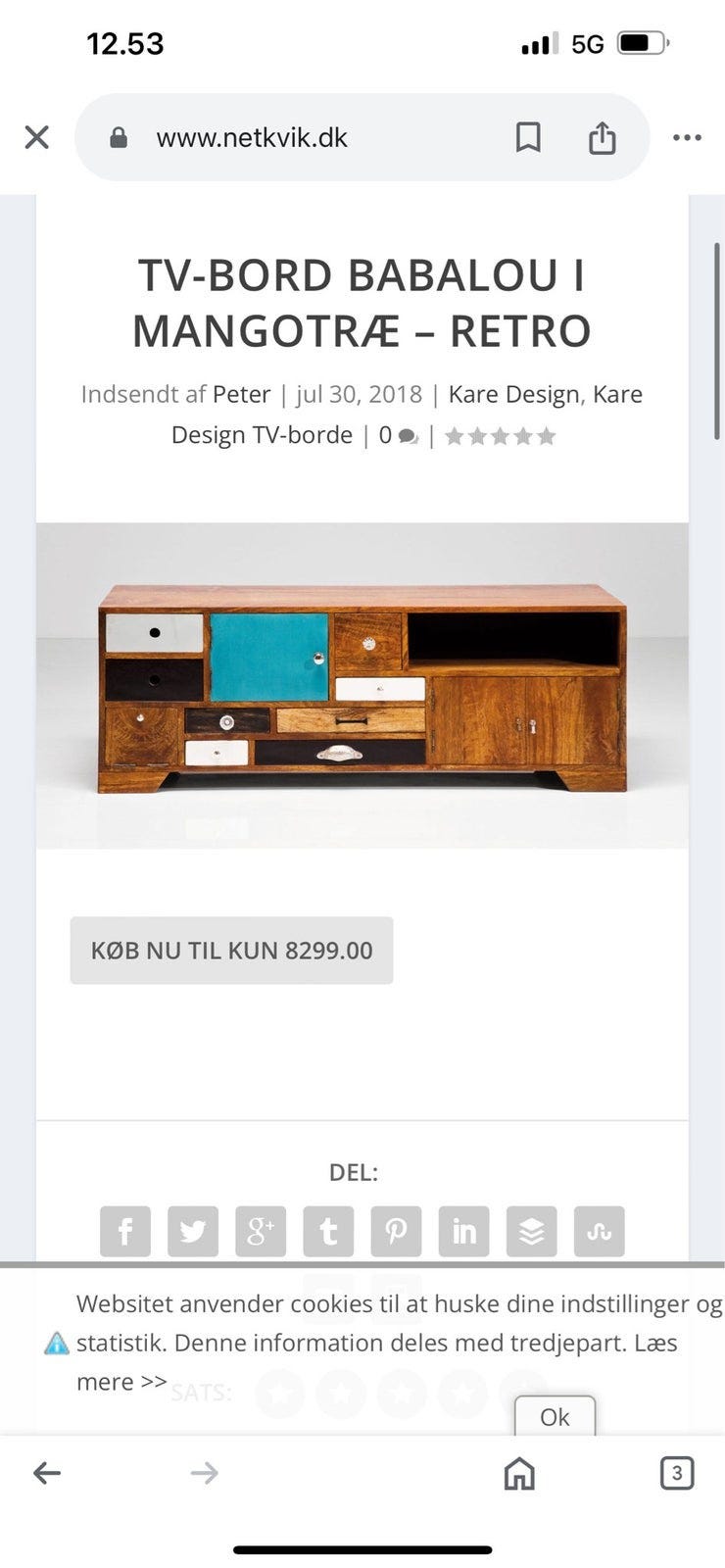This screenshot has width=725, height=1568.
Task: Share the product on LinkedIn
Action: (463, 1231)
